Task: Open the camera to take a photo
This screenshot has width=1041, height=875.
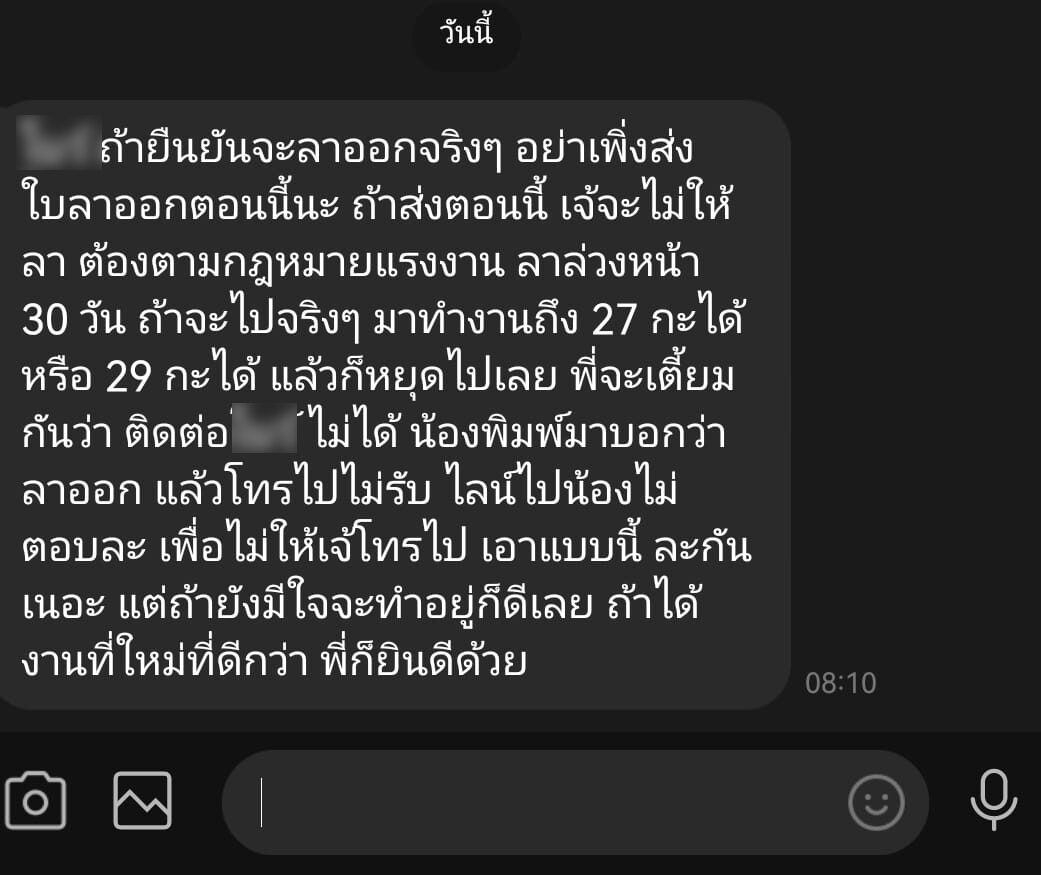Action: (36, 801)
